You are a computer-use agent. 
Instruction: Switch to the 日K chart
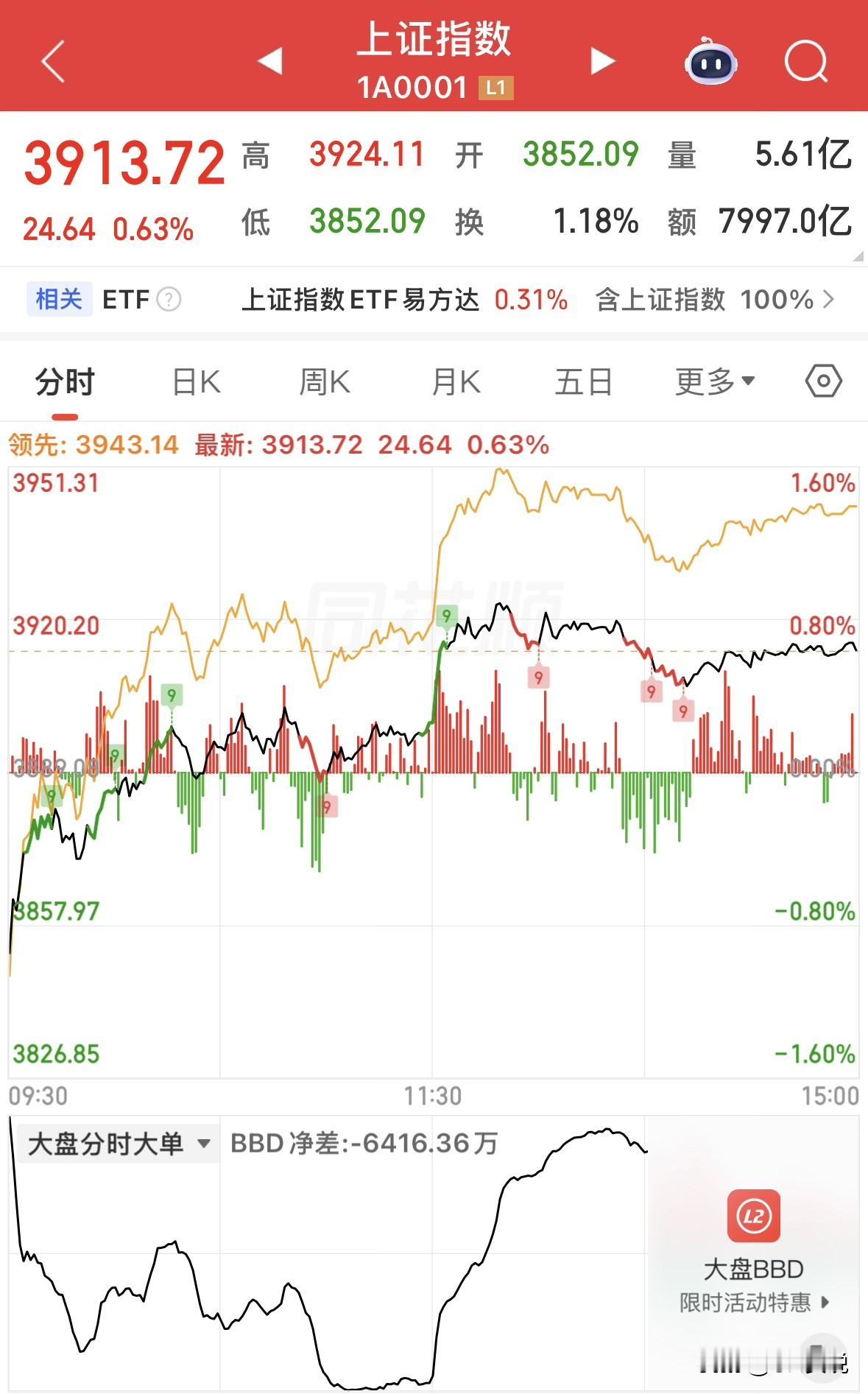(x=196, y=382)
